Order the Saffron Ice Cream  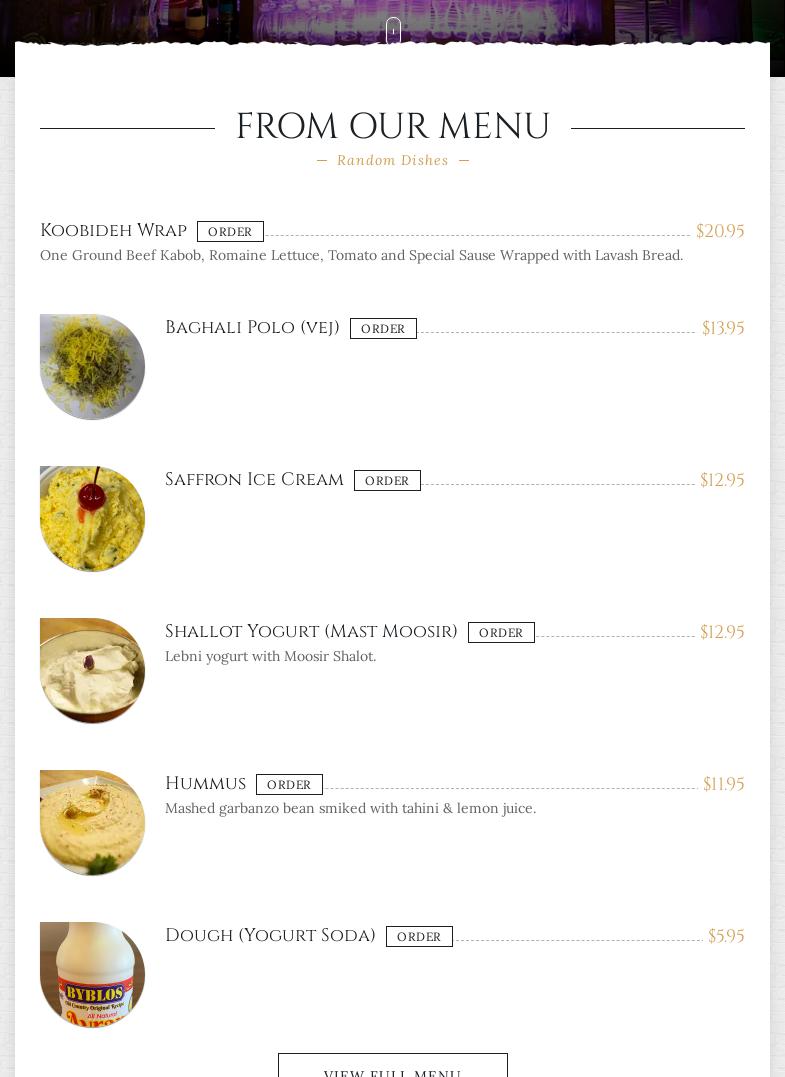(x=387, y=481)
